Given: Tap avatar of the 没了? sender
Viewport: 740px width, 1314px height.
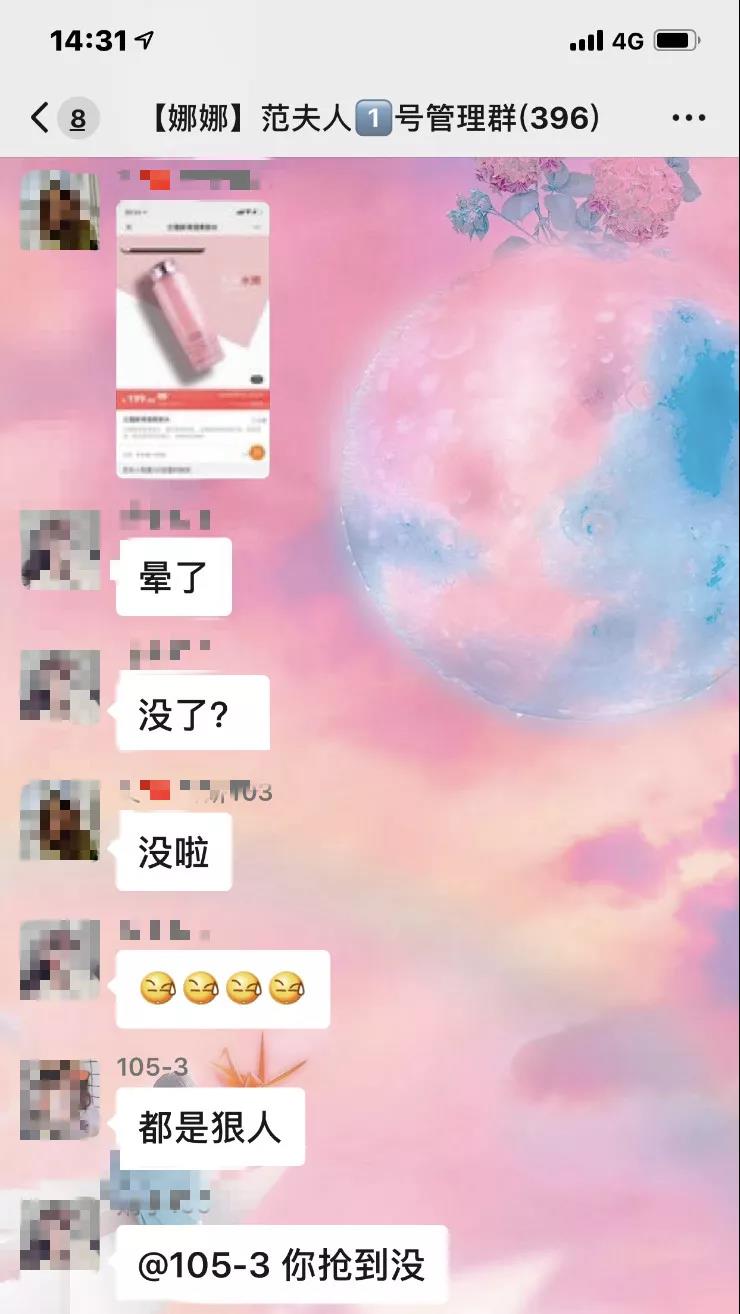Looking at the screenshot, I should [x=60, y=686].
